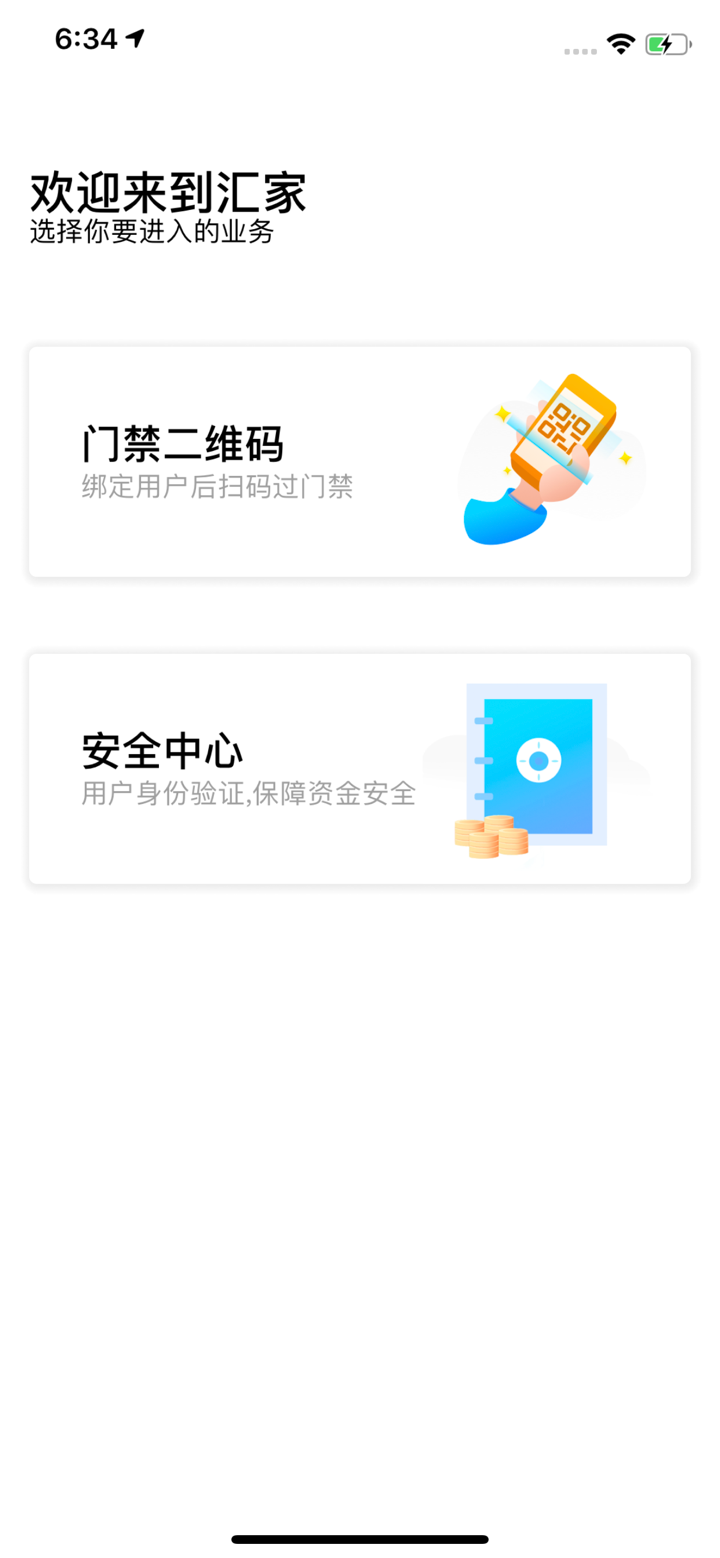This screenshot has width=720, height=1558.
Task: Open the 安全中心 security center card
Action: point(360,768)
